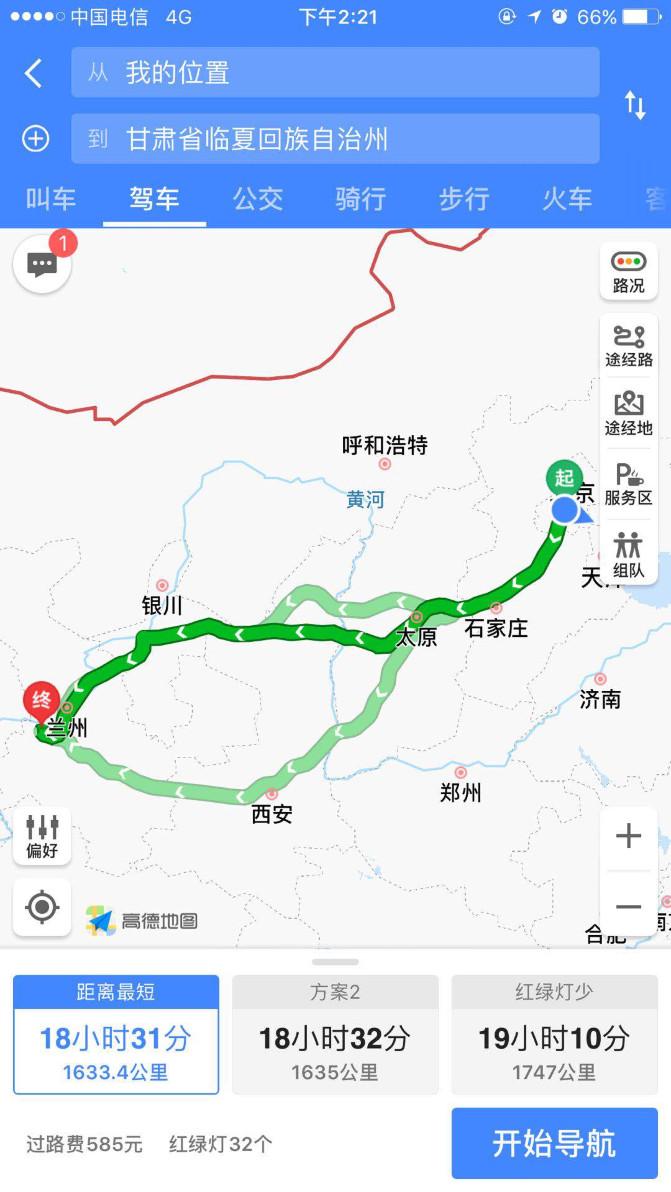Open 组队 team feature
Image resolution: width=671 pixels, height=1192 pixels.
coord(628,554)
